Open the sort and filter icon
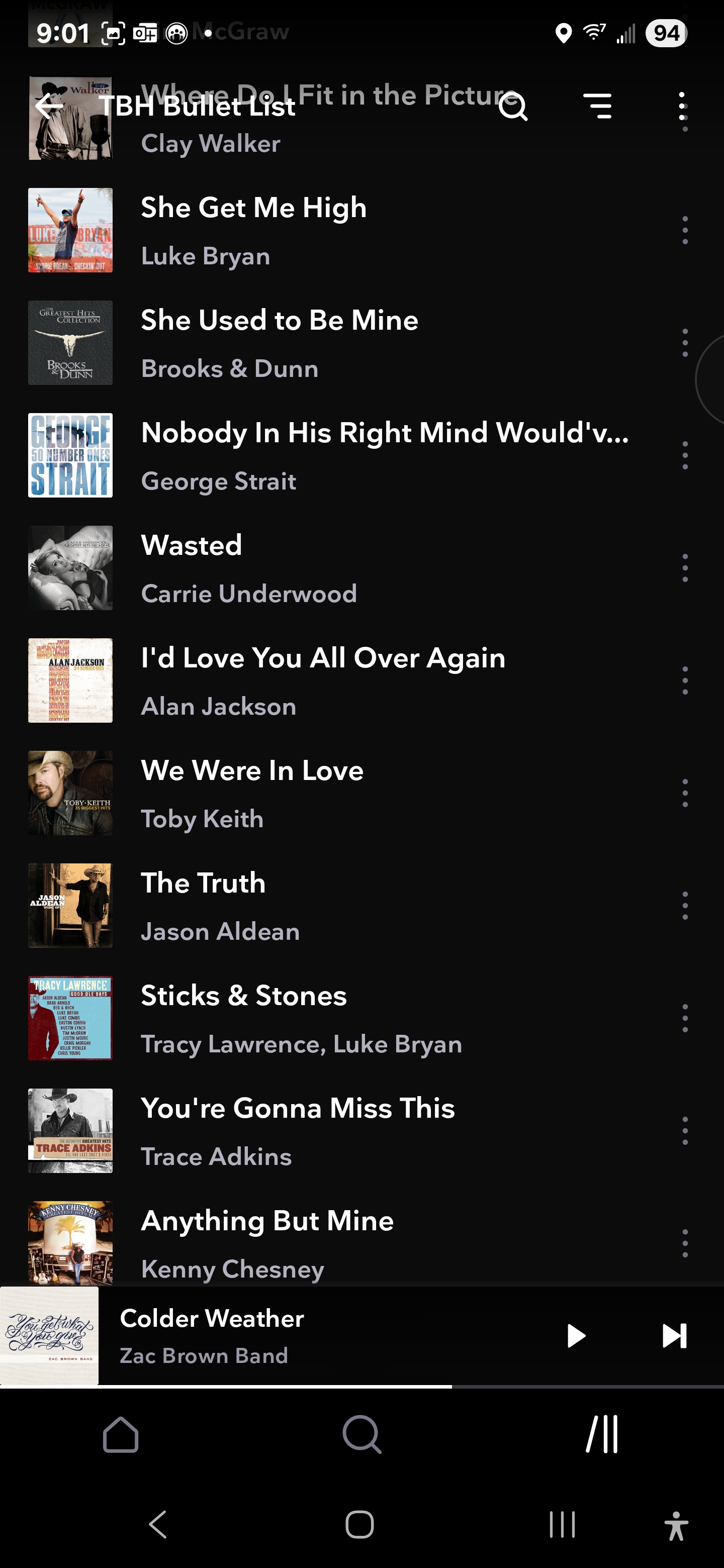Viewport: 724px width, 1568px height. tap(597, 107)
